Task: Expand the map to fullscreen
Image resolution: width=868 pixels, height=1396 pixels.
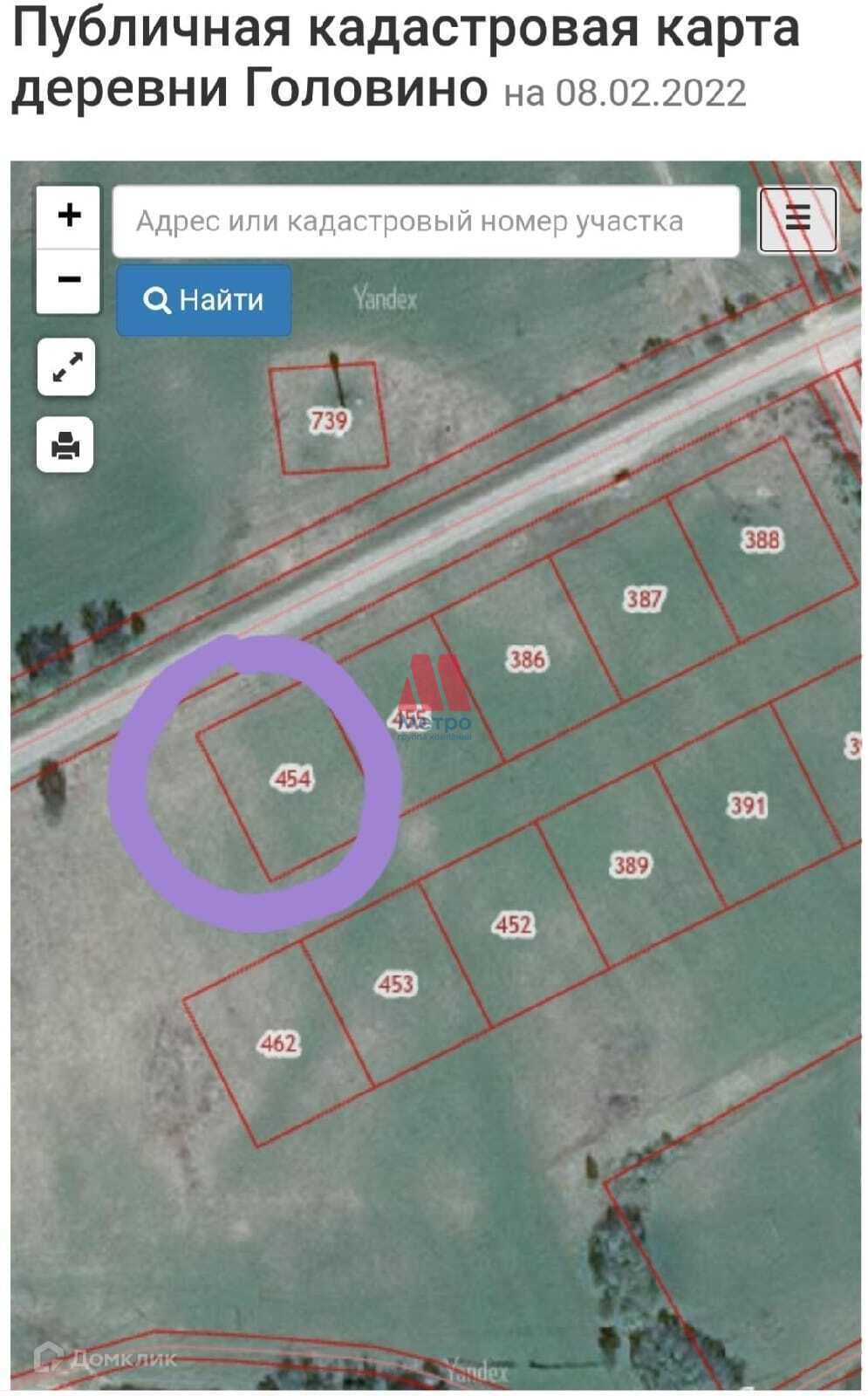Action: 66,367
